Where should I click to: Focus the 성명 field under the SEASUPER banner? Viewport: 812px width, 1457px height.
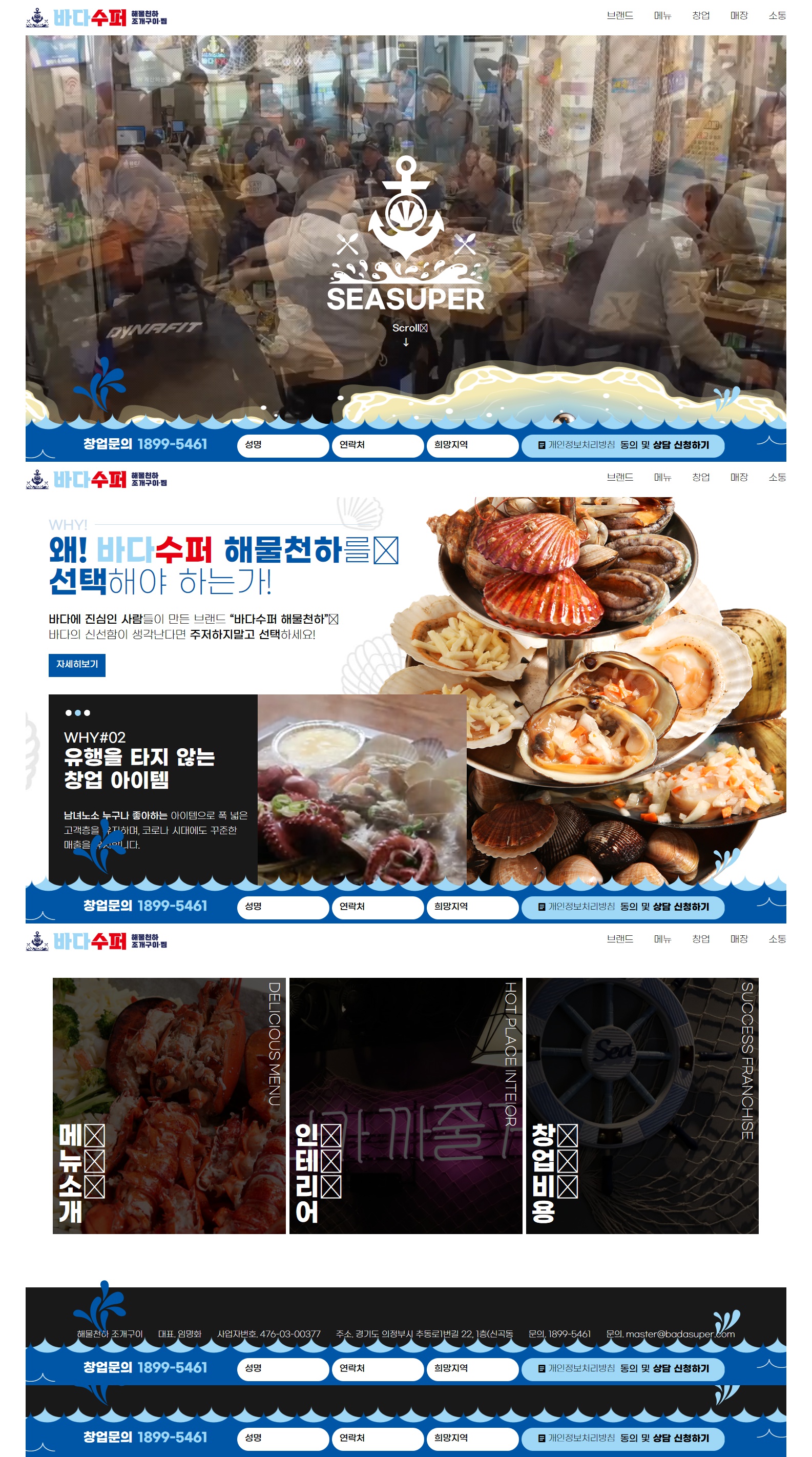point(283,445)
